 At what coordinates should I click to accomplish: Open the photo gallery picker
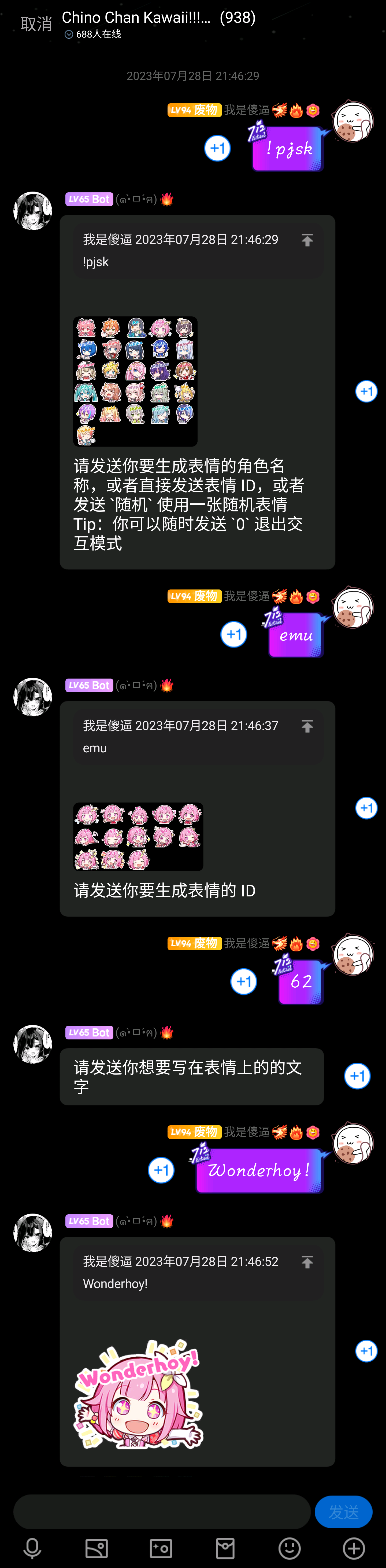pos(97,1548)
